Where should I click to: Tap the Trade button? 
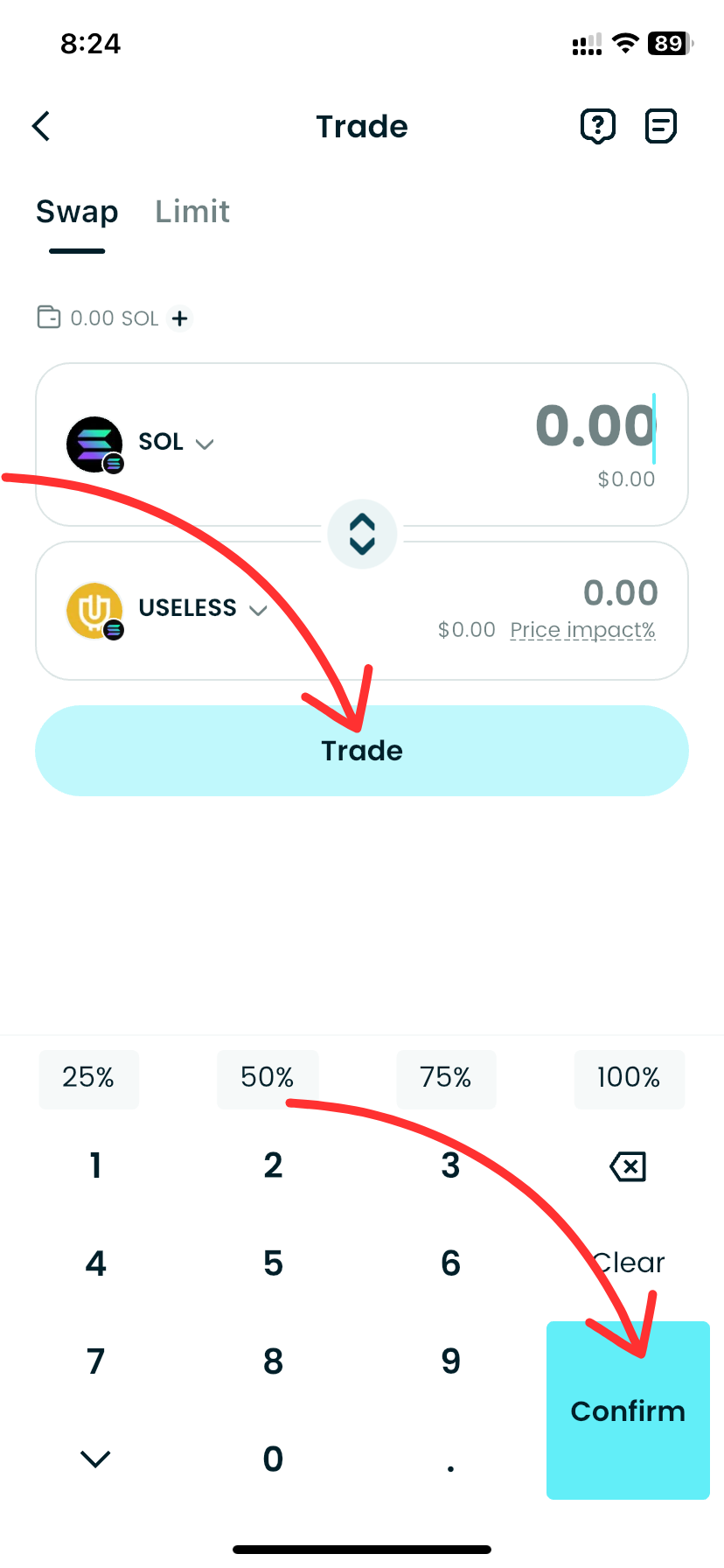click(x=362, y=751)
